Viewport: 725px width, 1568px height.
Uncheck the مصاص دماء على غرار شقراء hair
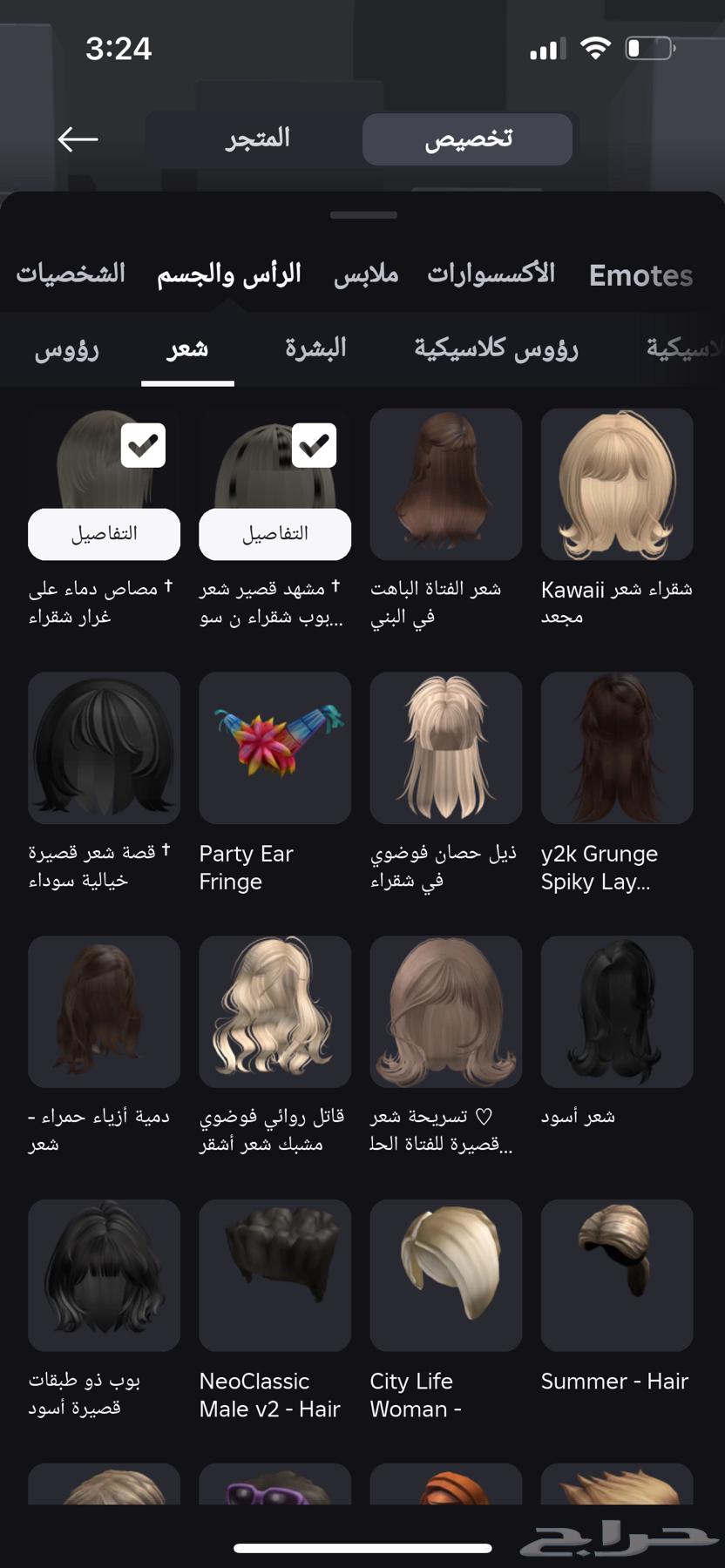point(143,446)
